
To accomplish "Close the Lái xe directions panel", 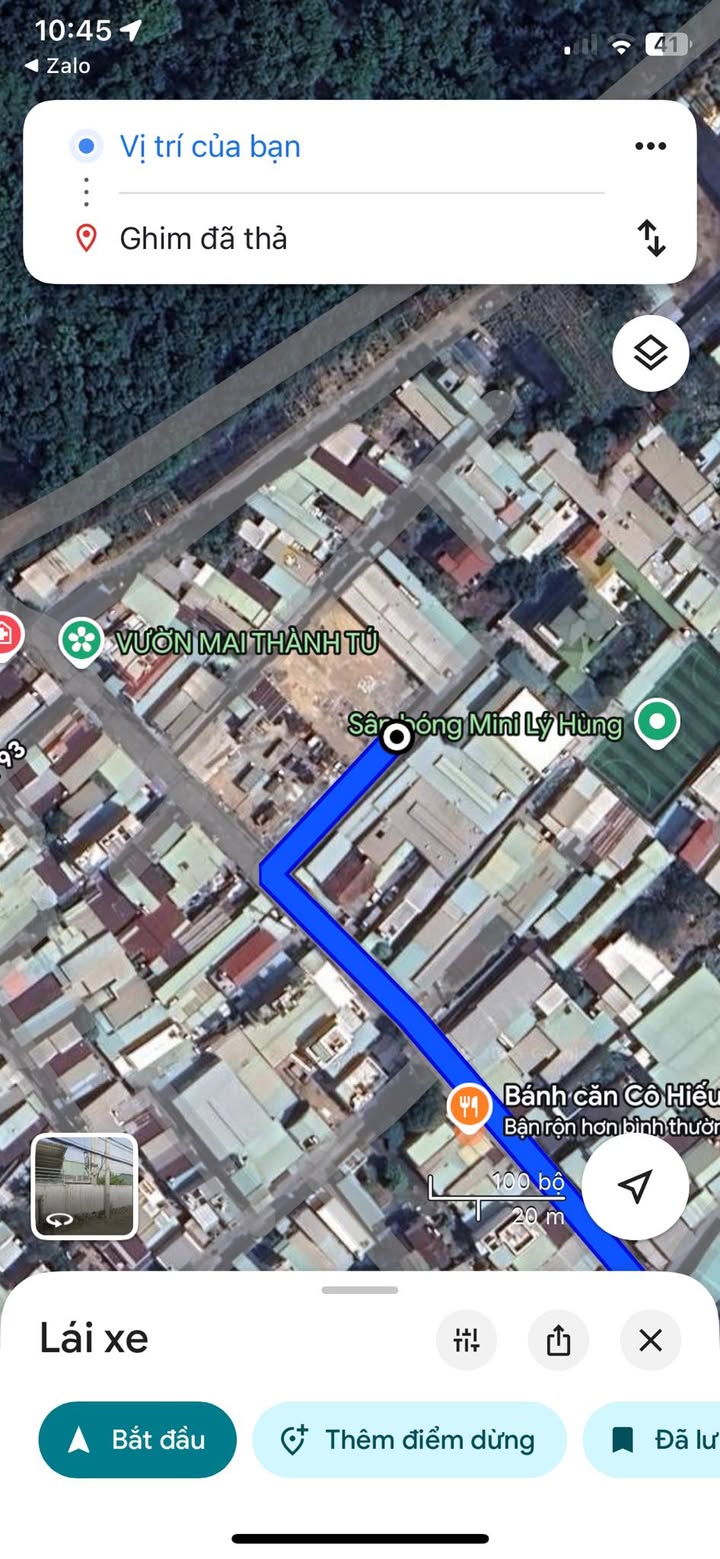I will pyautogui.click(x=650, y=1340).
